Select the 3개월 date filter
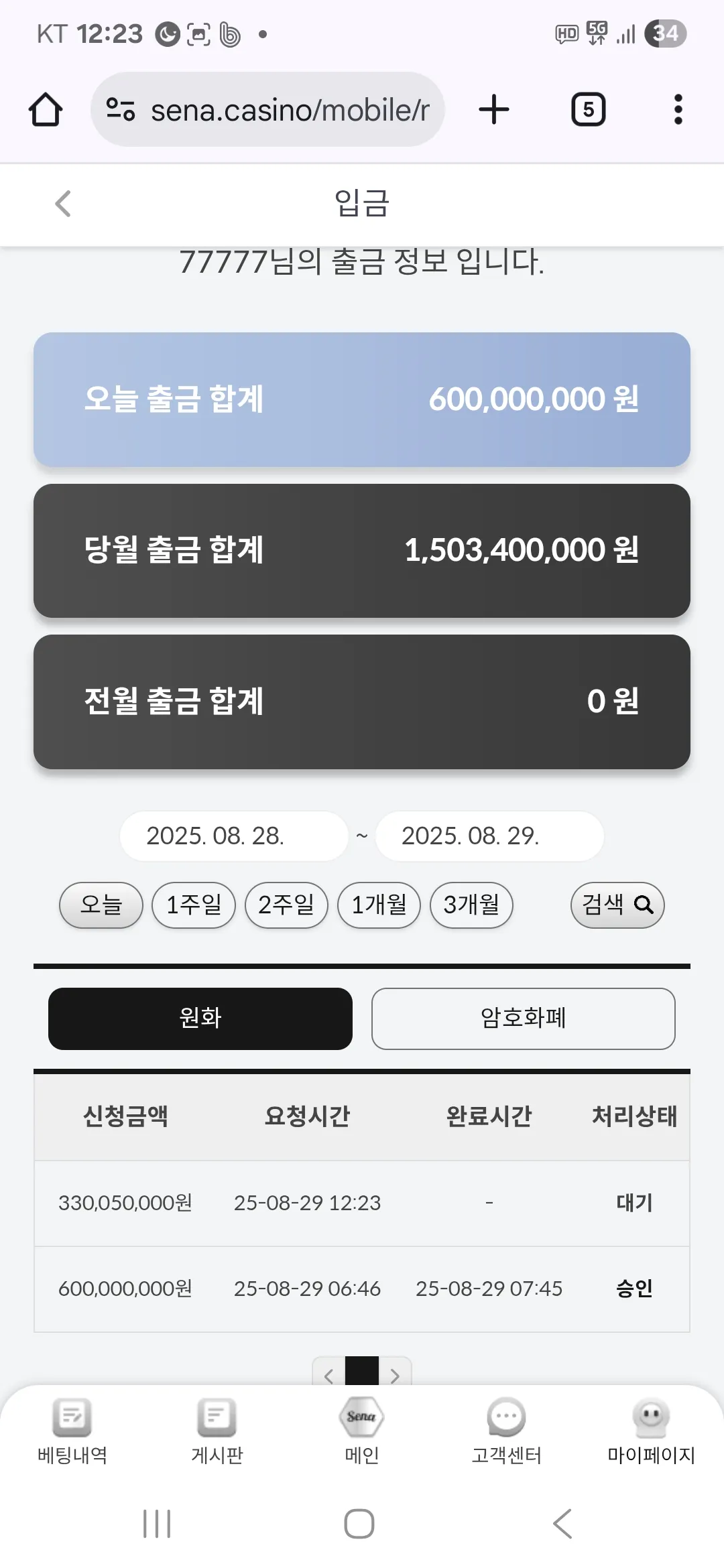This screenshot has height=1568, width=724. 471,905
